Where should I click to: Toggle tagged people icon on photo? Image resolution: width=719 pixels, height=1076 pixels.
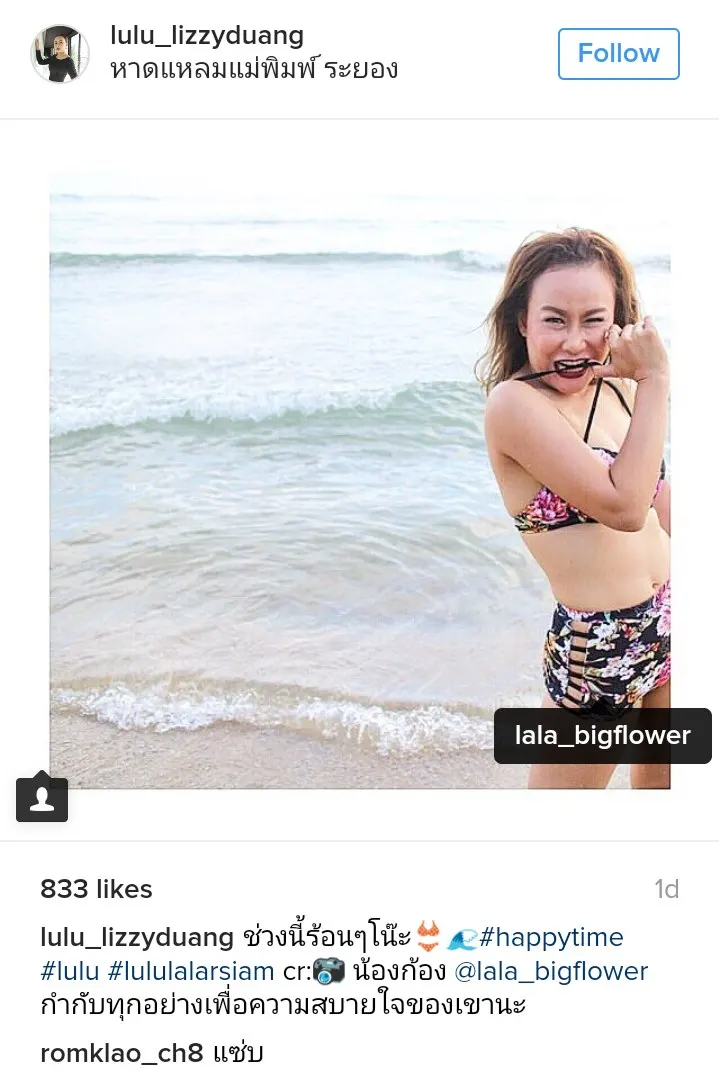coord(42,798)
